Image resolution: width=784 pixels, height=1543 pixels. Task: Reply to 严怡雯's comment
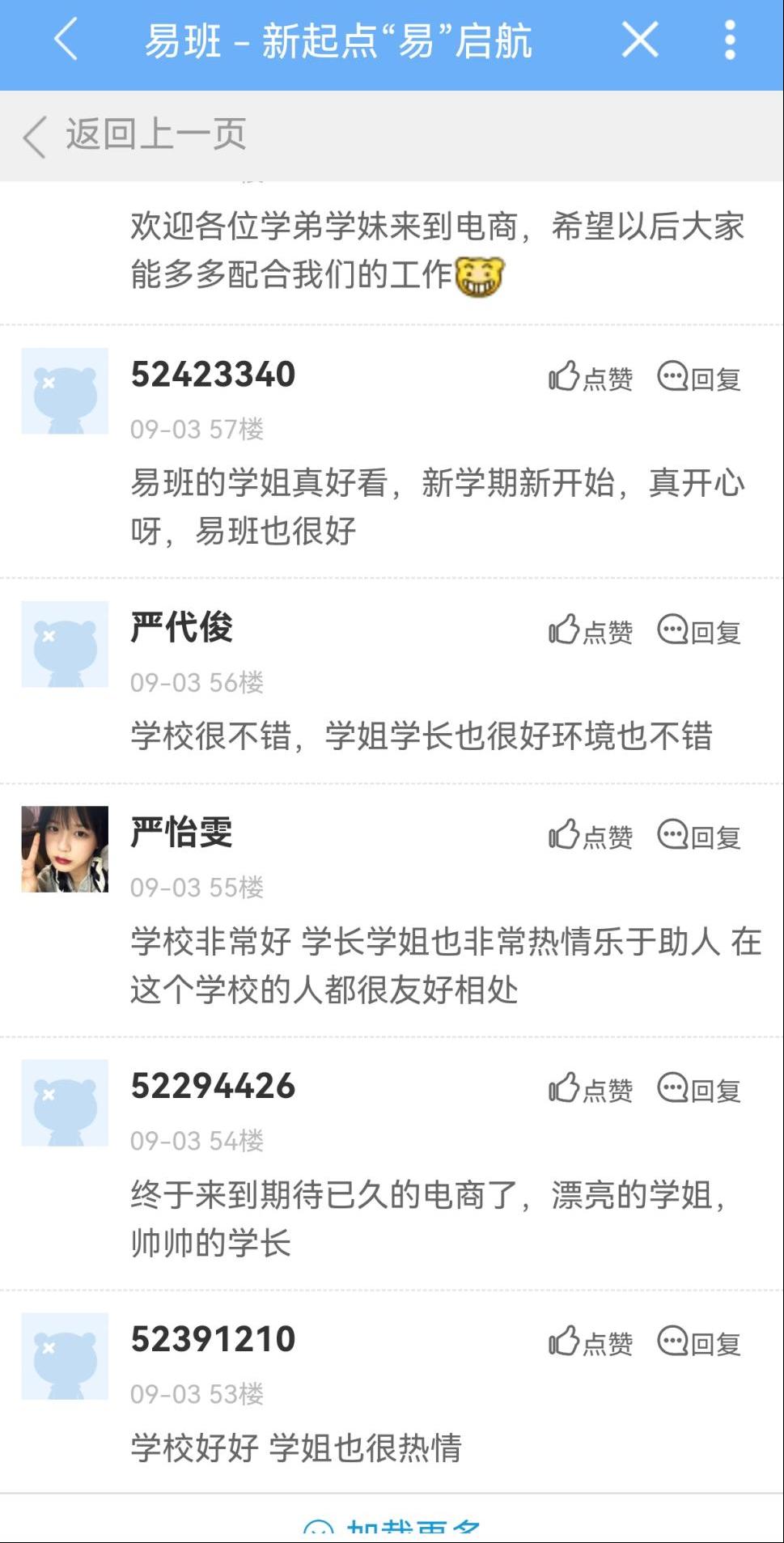(x=700, y=836)
